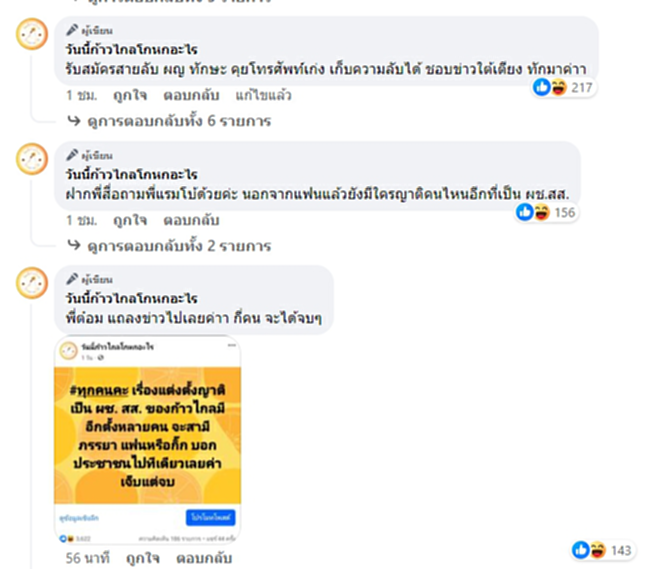
Task: Like the comment with 156 reactions
Action: click(x=126, y=219)
